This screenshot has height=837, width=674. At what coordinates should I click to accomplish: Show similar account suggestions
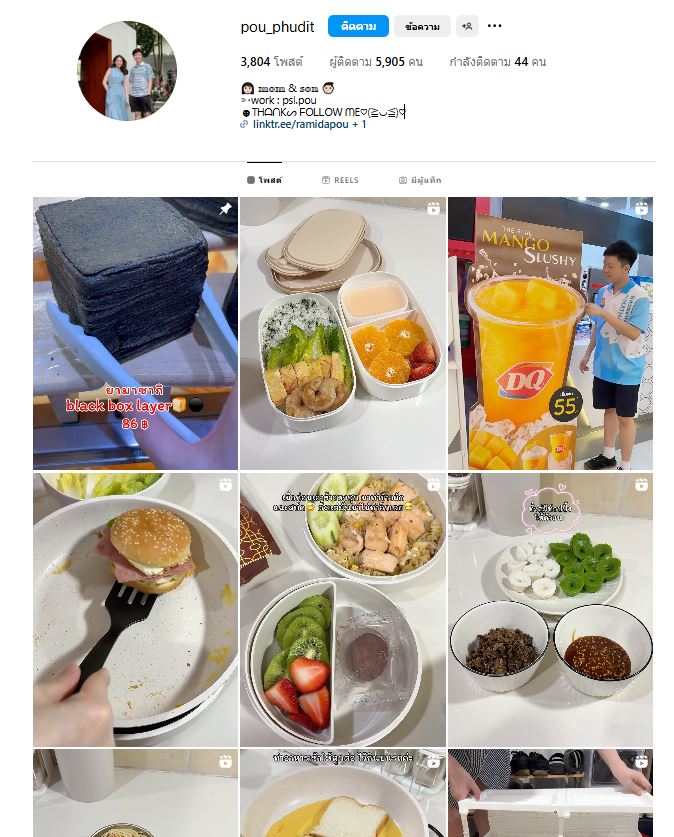click(467, 26)
